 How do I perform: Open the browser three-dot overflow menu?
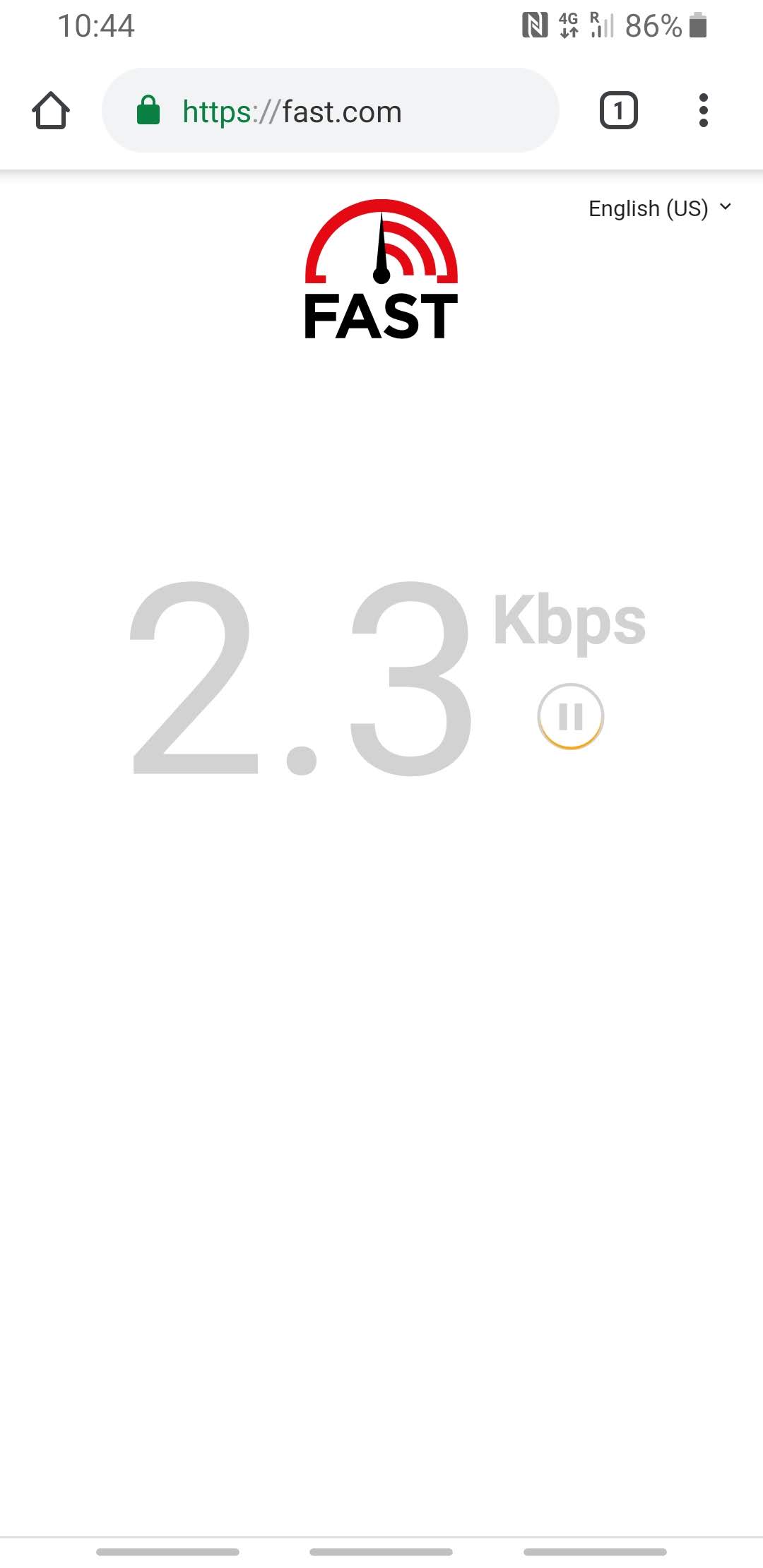(x=704, y=110)
